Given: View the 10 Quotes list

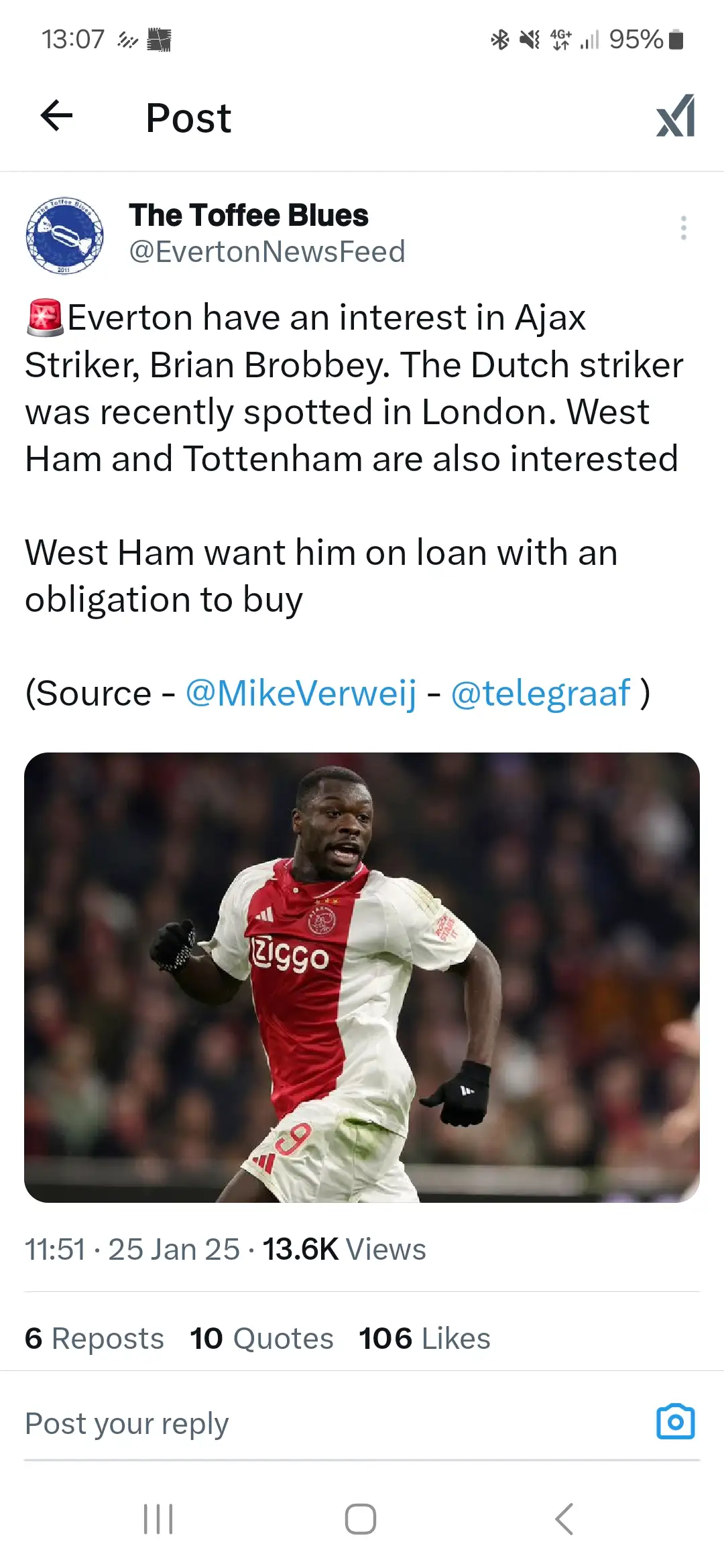Looking at the screenshot, I should 261,1339.
